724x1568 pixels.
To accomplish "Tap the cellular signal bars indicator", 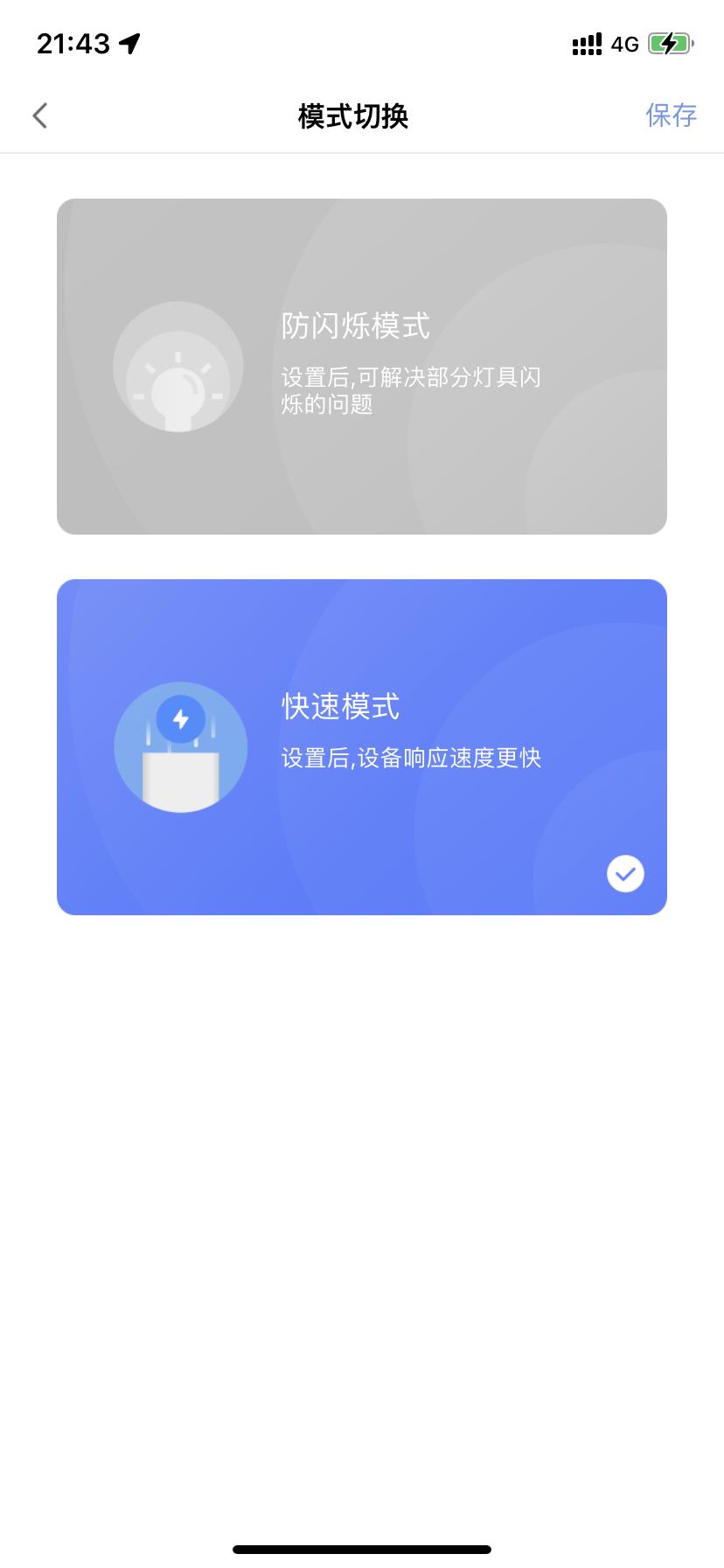I will point(587,43).
